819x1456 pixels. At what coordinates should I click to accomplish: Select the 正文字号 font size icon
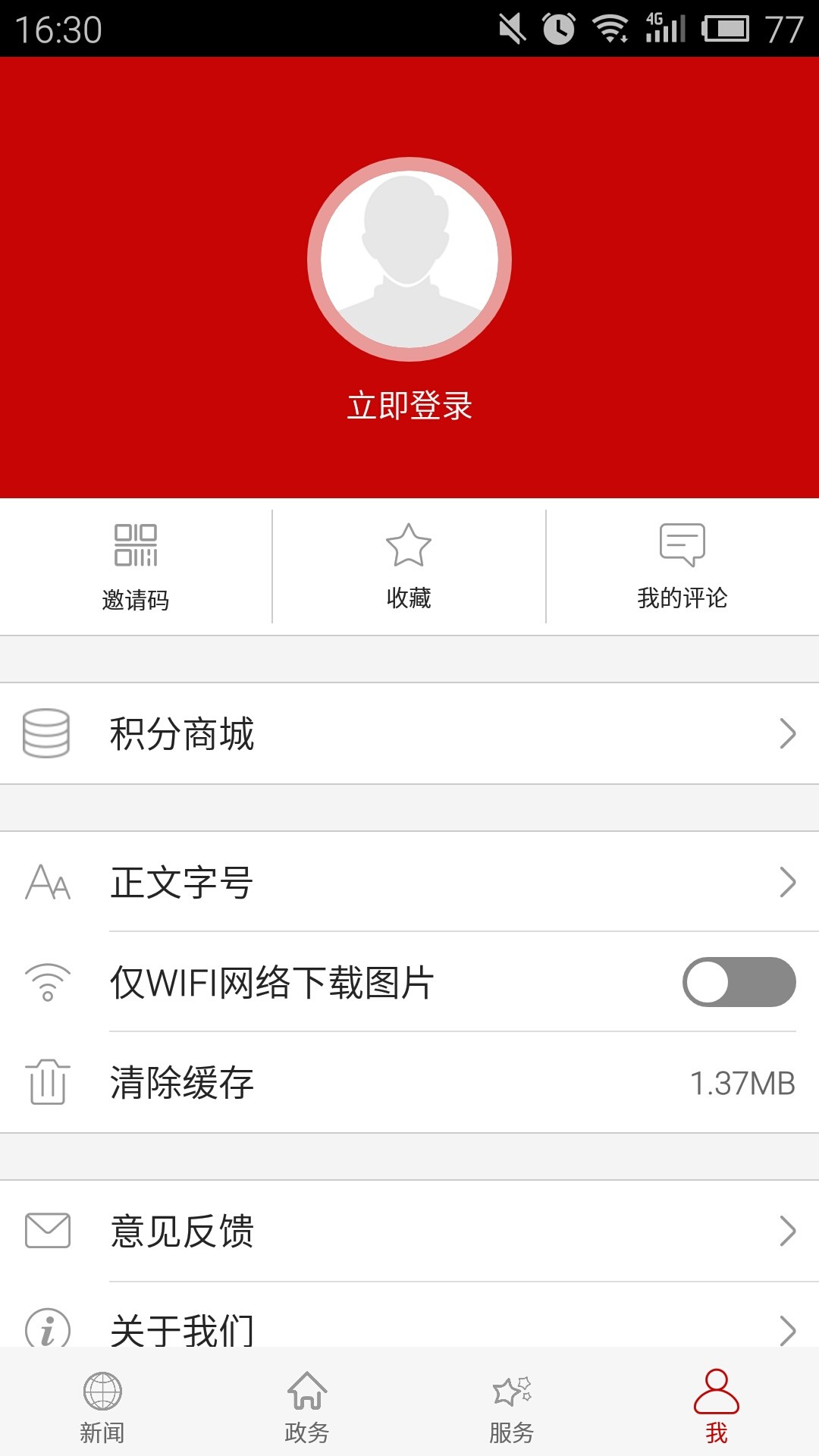47,883
